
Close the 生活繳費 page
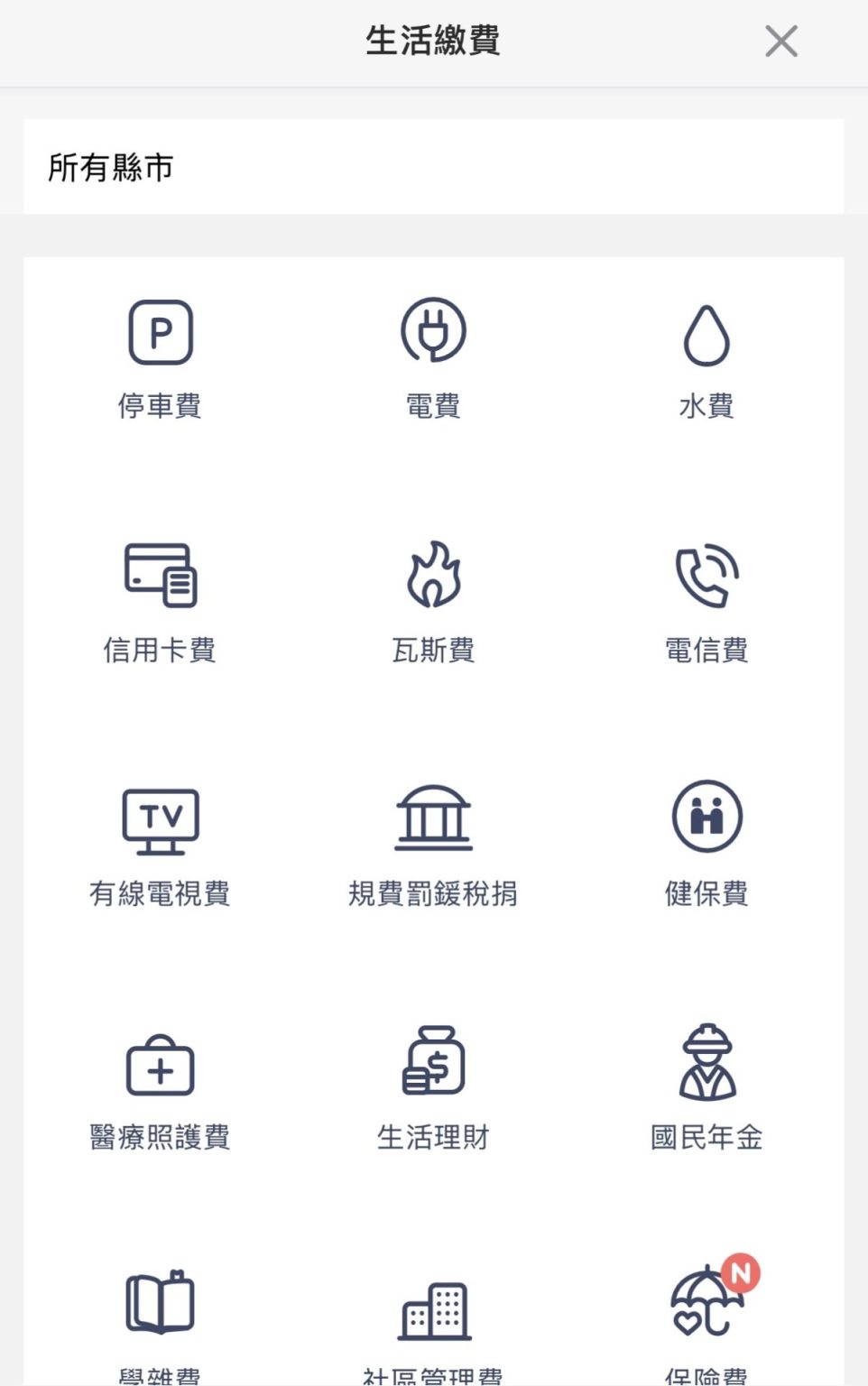coord(780,42)
